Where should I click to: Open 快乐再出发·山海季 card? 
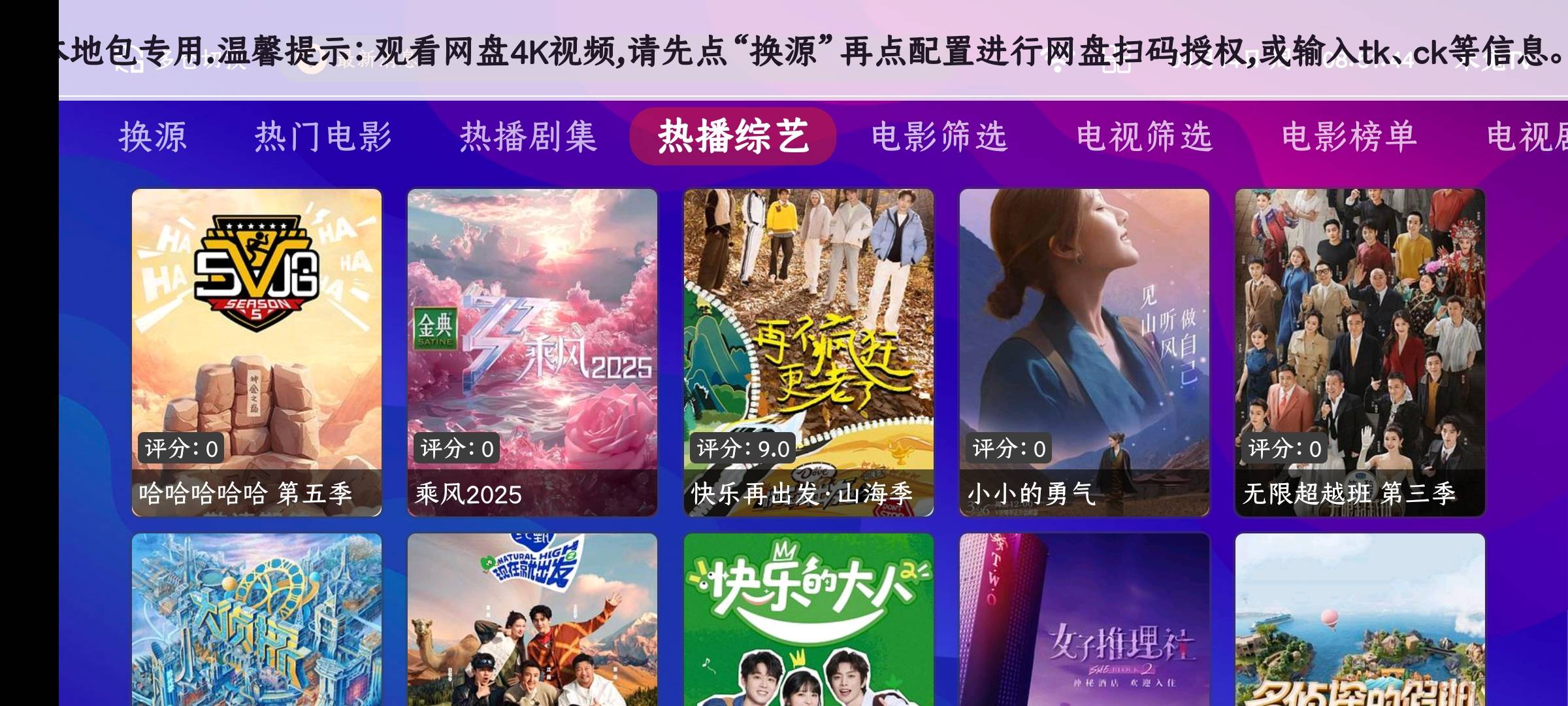tap(808, 352)
